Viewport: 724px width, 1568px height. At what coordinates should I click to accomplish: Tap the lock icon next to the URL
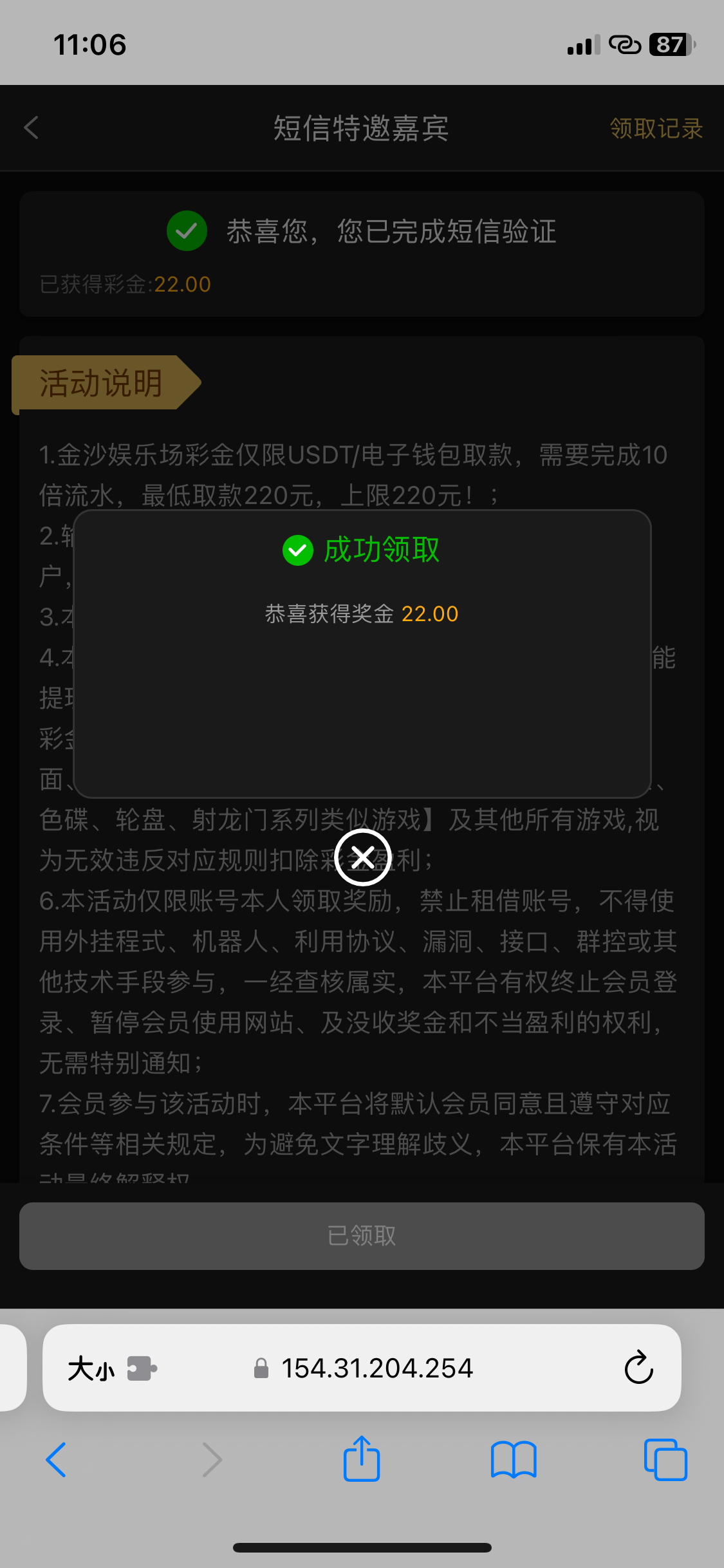(262, 1368)
